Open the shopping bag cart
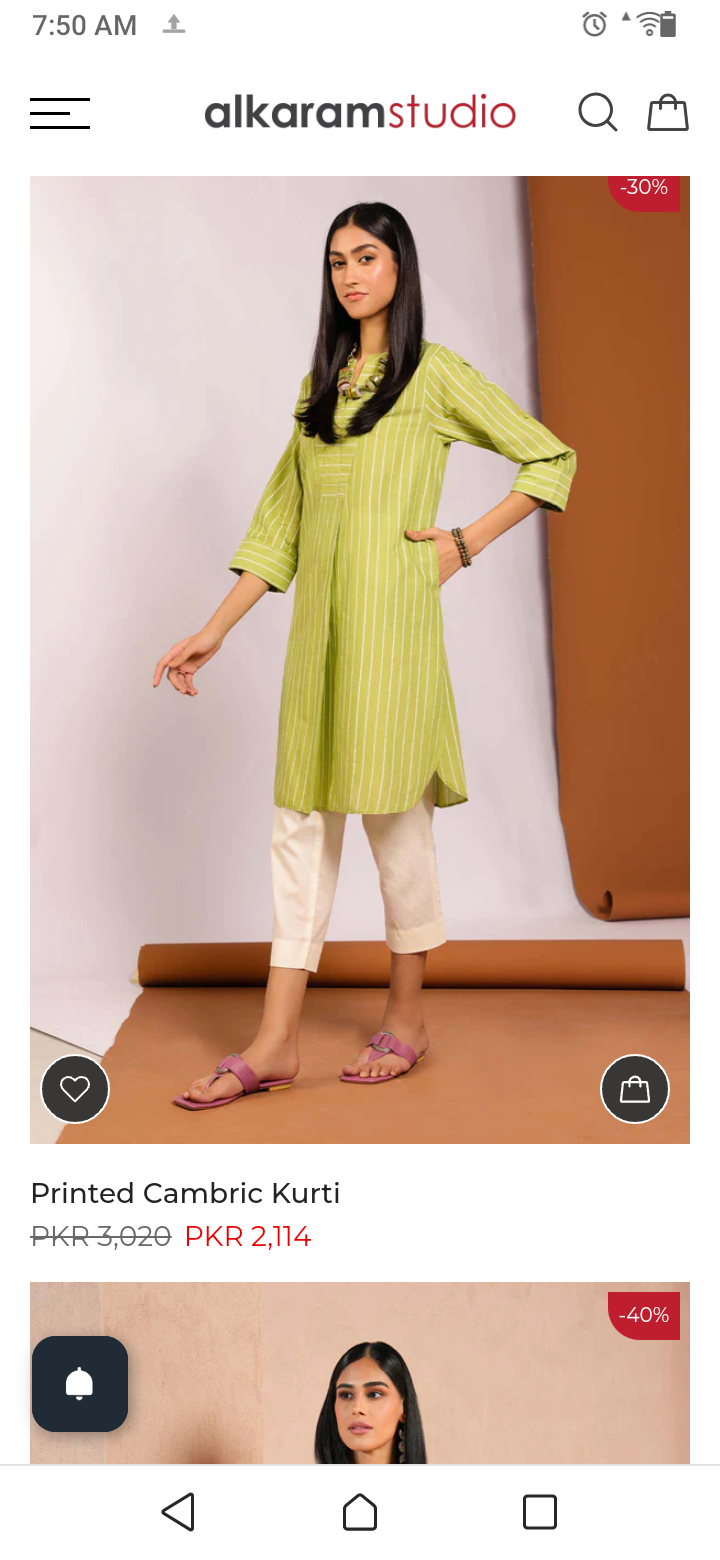Screen dimensions: 720x1560 tap(667, 112)
